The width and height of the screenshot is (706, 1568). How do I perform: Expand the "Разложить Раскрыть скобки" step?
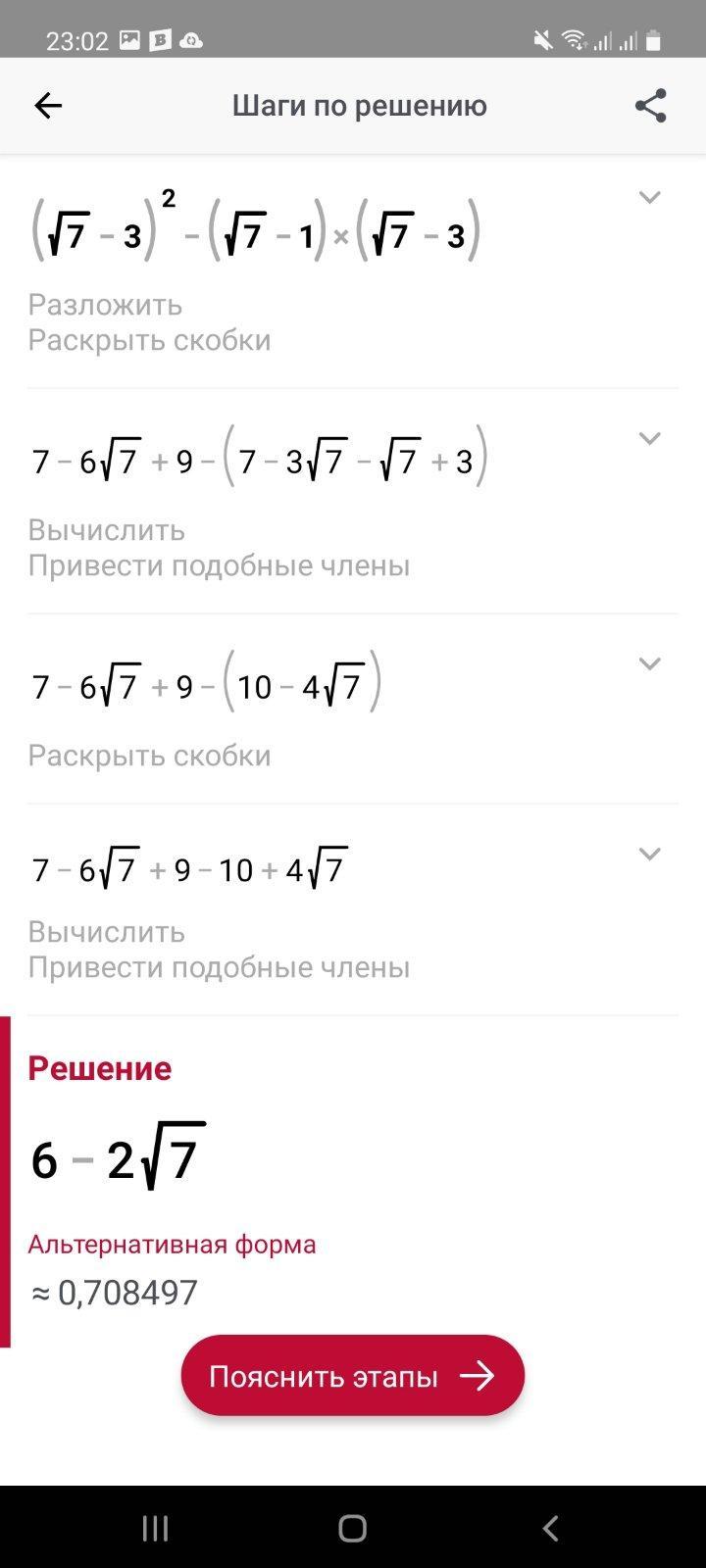649,198
